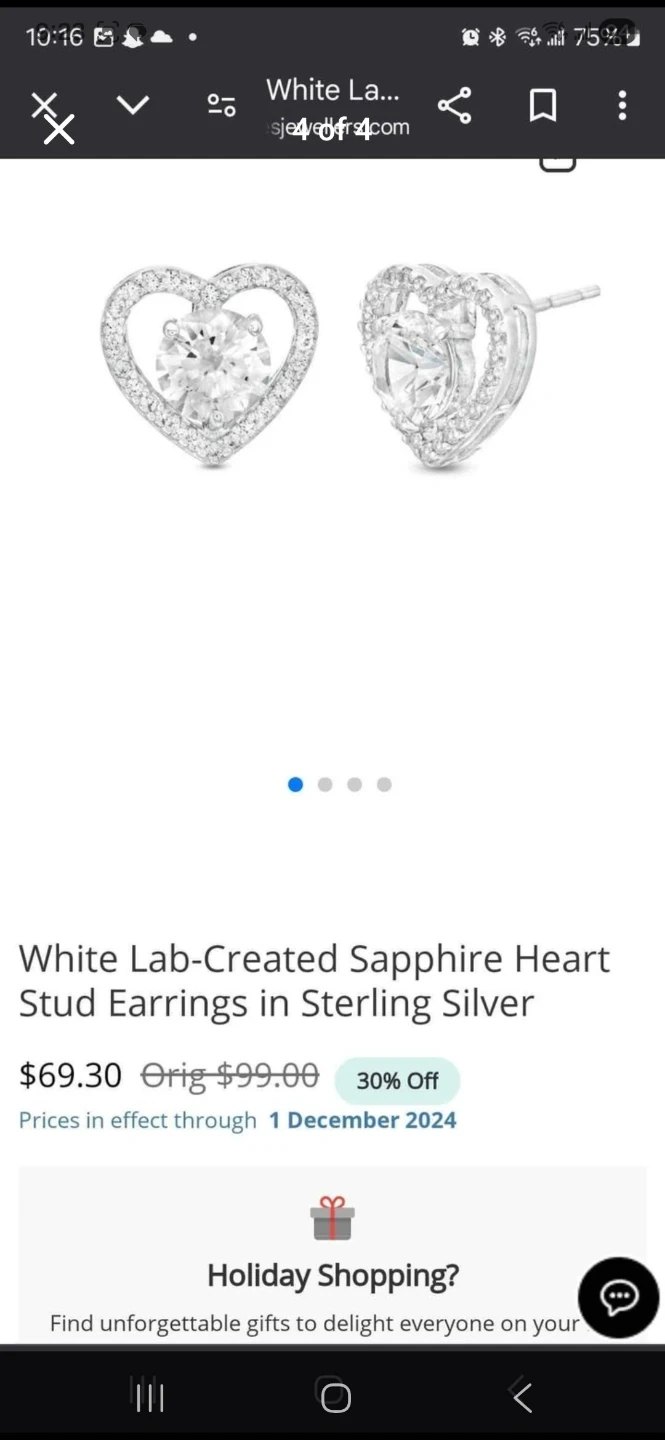The height and width of the screenshot is (1440, 665).
Task: Show recent apps from the navigation bar
Action: point(150,1397)
